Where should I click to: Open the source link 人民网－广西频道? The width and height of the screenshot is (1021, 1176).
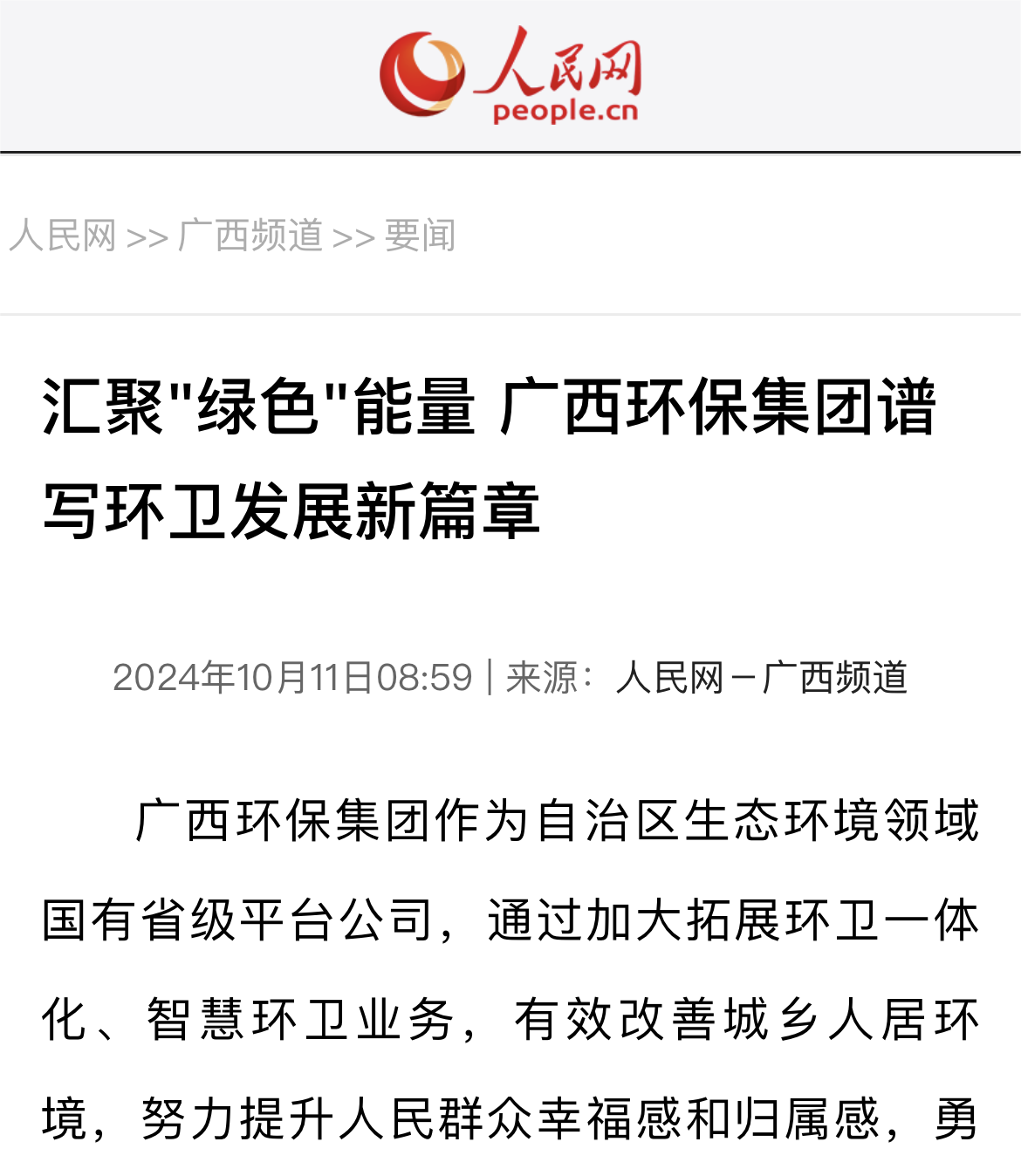click(x=761, y=678)
